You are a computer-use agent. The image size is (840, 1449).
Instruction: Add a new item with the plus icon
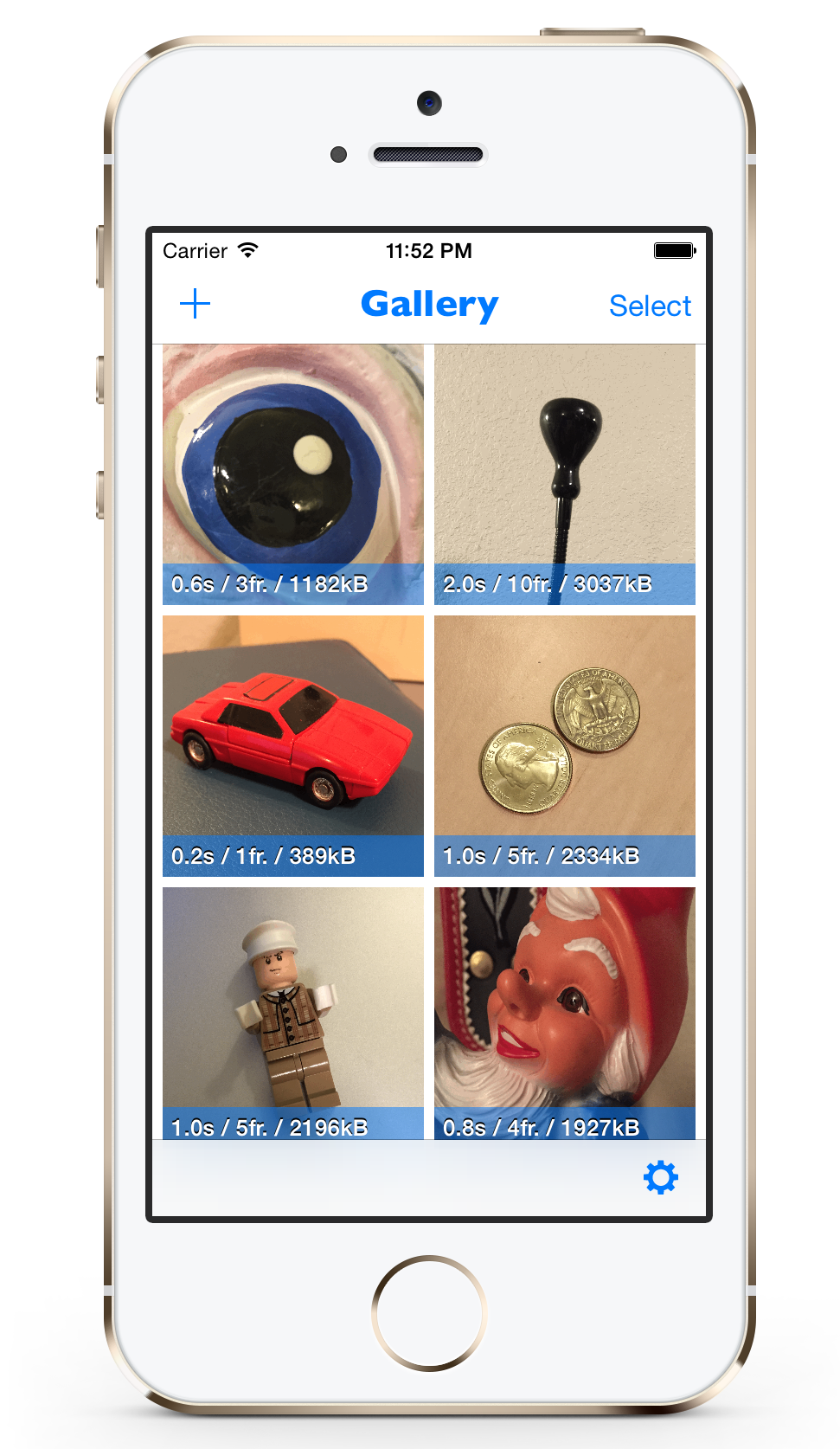[x=196, y=304]
